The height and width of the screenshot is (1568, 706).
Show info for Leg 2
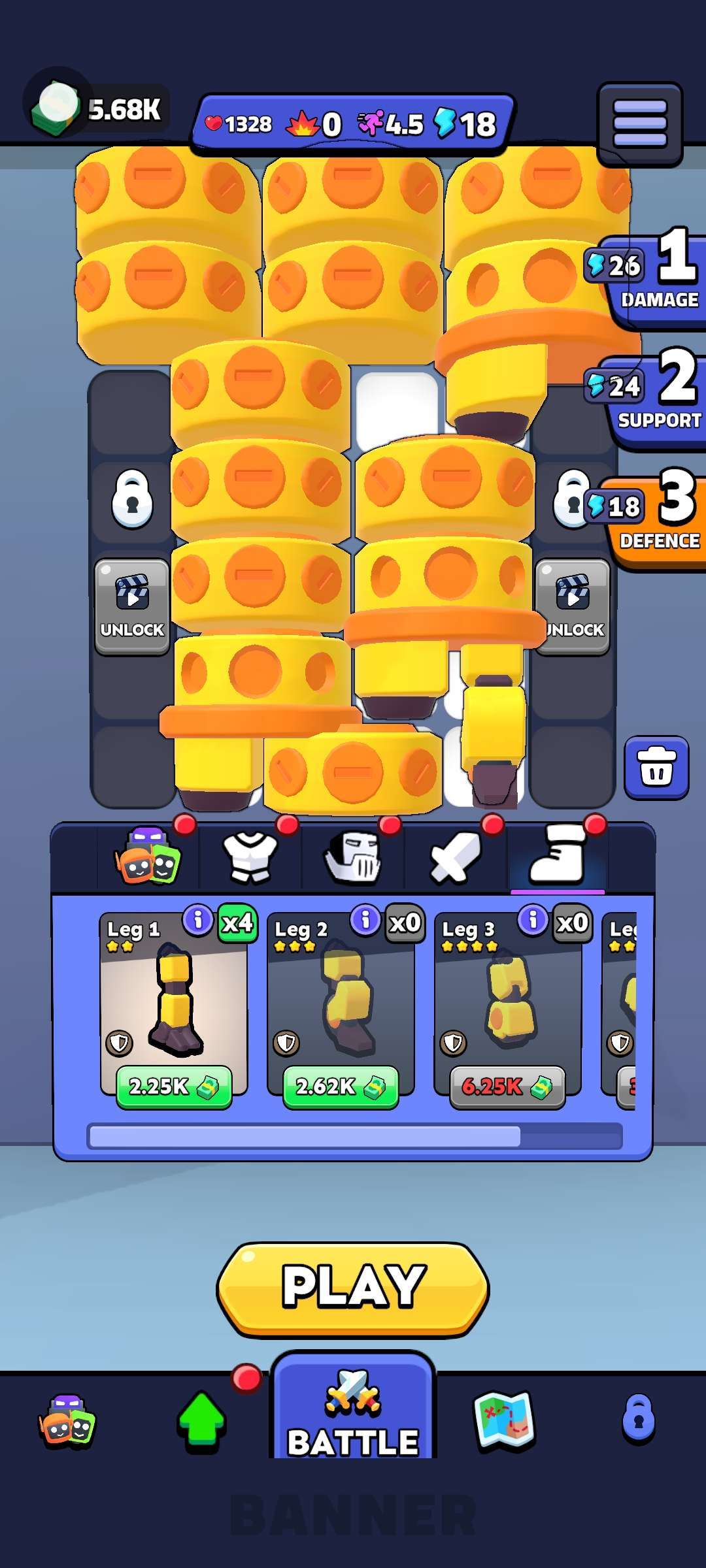[x=365, y=920]
